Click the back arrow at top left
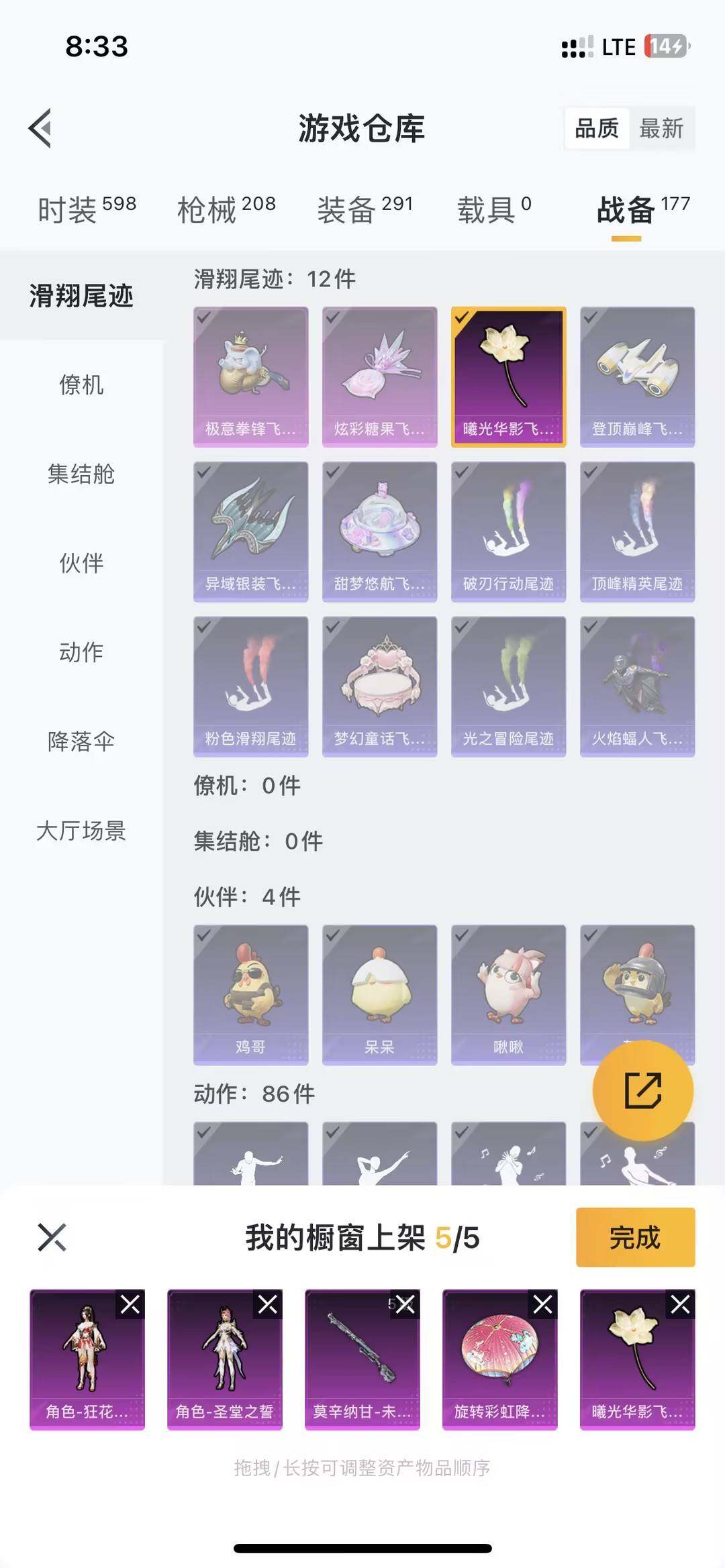The width and height of the screenshot is (725, 1568). coord(38,127)
